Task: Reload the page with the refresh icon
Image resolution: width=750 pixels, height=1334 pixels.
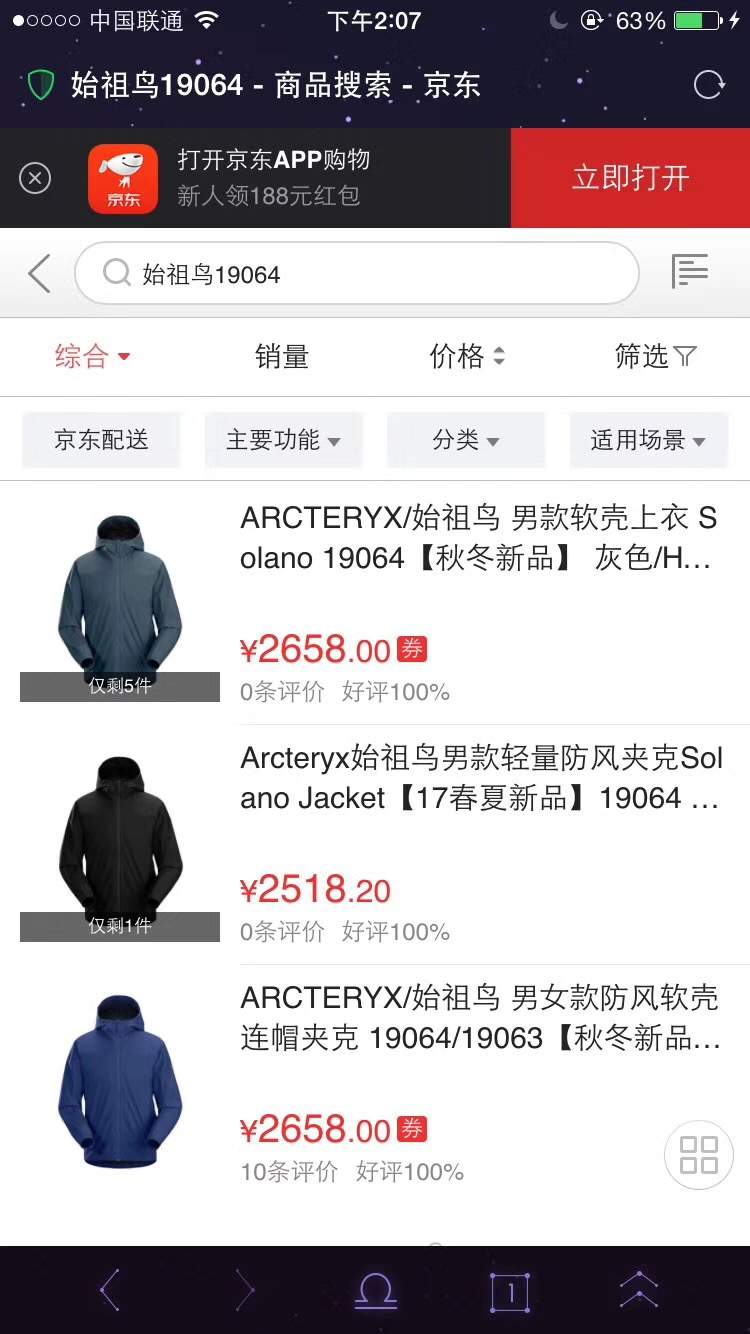Action: [709, 85]
